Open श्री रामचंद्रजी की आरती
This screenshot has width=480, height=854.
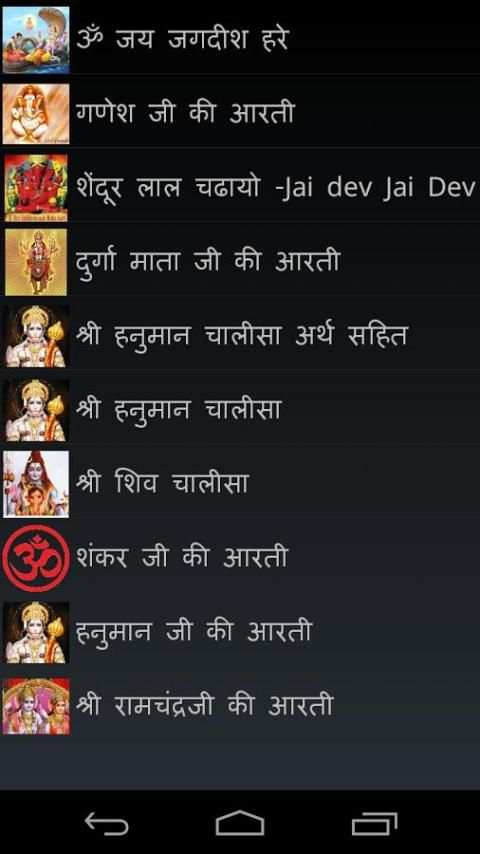[x=240, y=706]
